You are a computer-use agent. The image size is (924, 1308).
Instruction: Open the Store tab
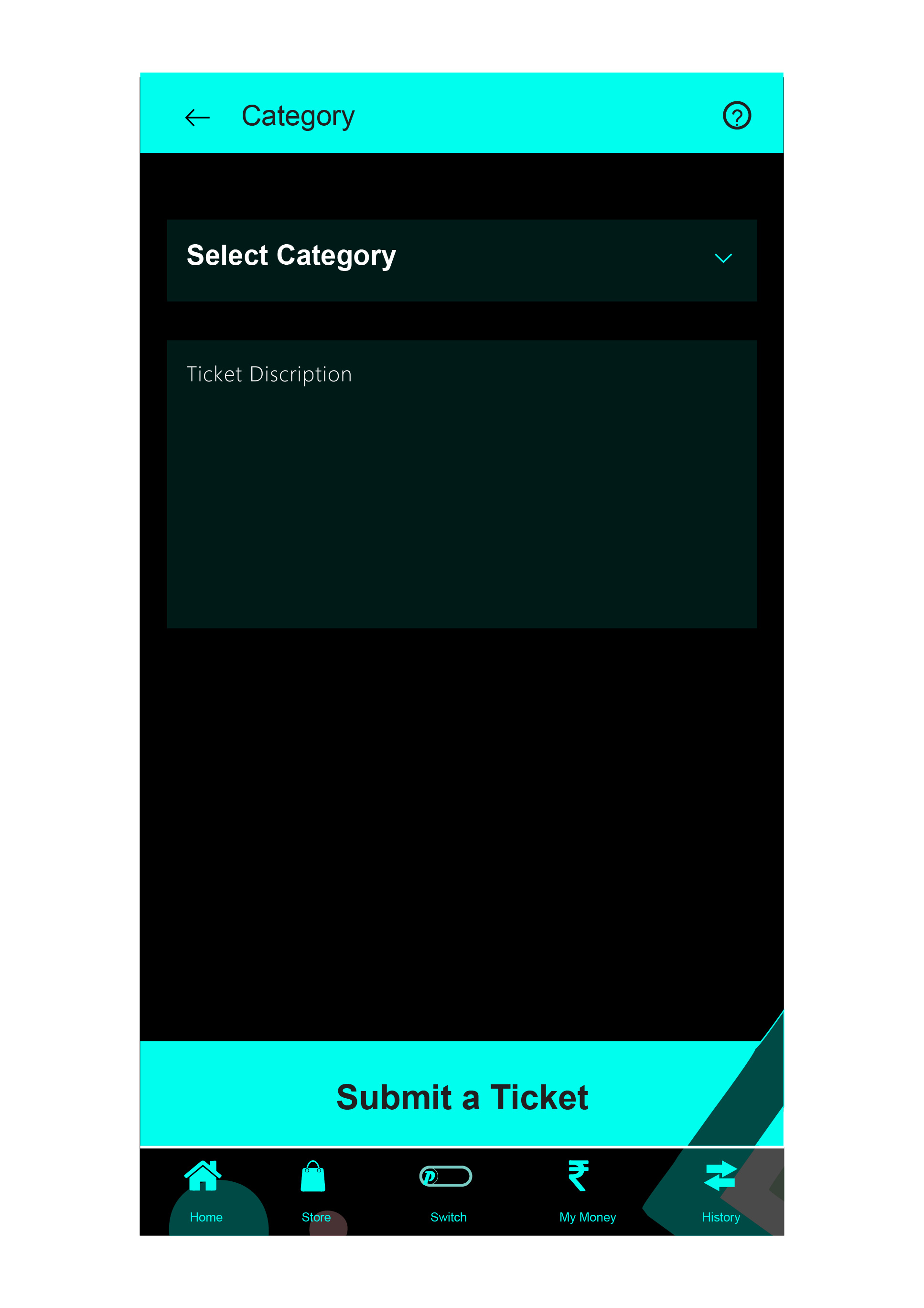(x=315, y=1191)
